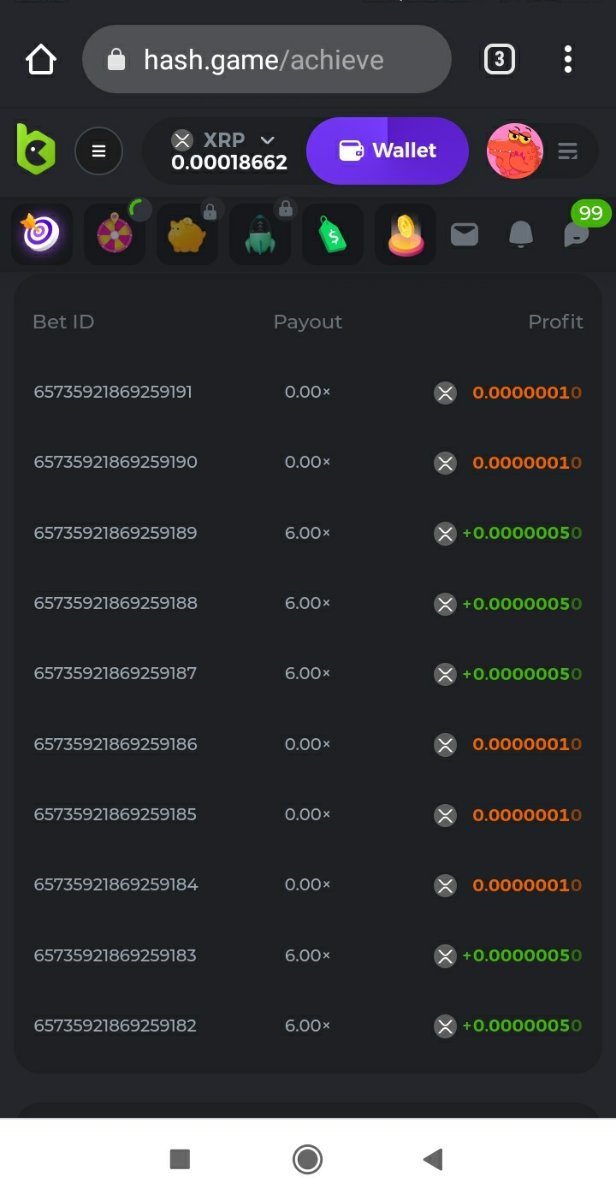Open the spin wheel bonus
616x1200 pixels.
[x=115, y=235]
